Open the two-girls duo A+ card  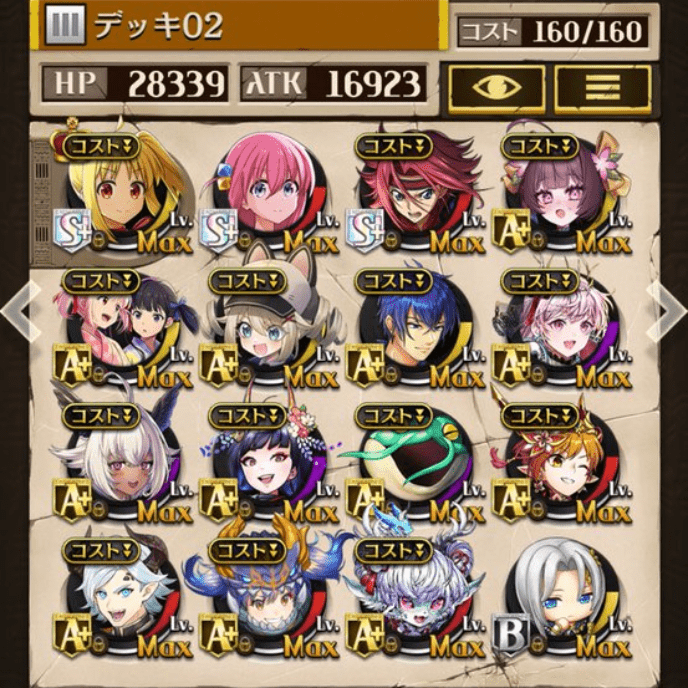(120, 330)
